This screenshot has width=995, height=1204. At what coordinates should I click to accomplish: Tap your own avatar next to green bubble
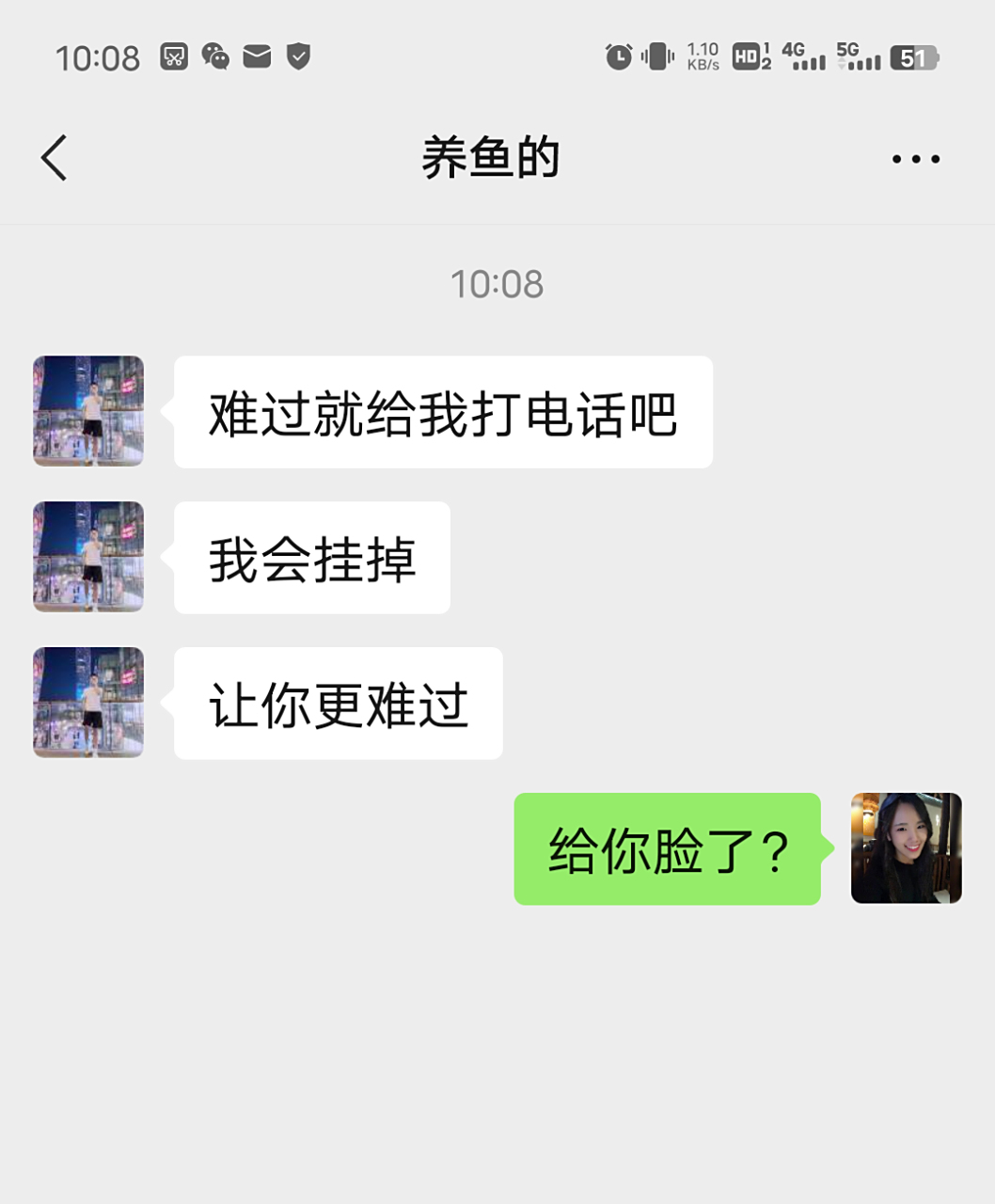[906, 848]
